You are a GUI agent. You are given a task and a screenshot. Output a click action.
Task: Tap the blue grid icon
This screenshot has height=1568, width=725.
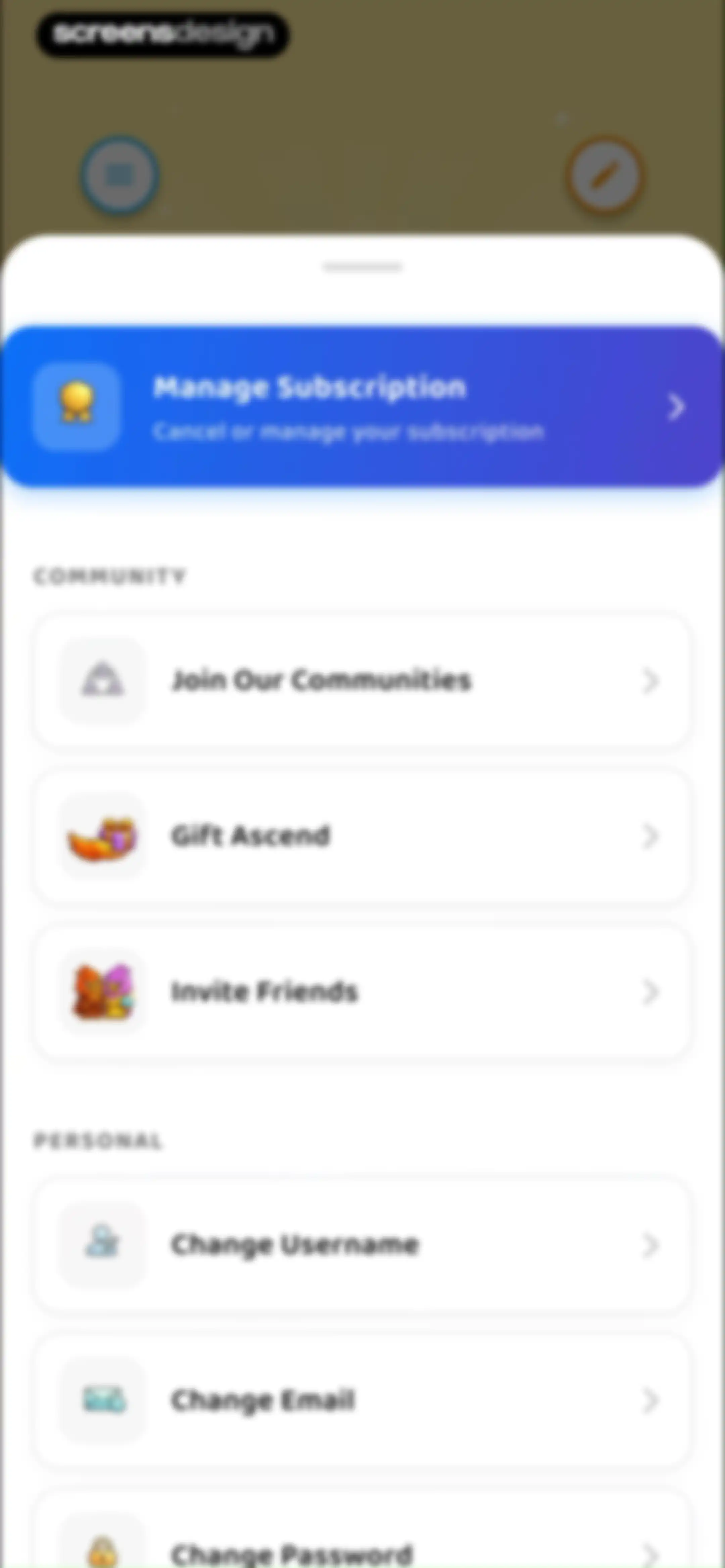point(120,175)
